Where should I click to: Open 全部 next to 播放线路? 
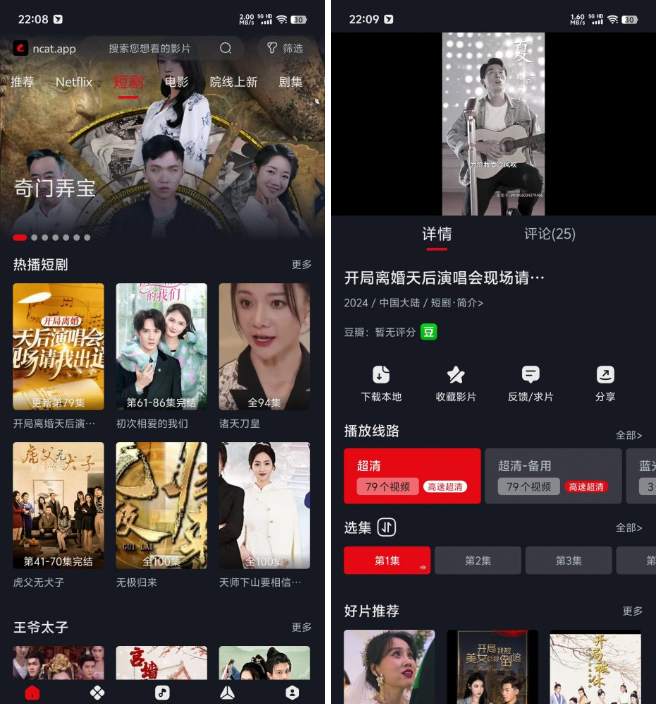coord(628,435)
